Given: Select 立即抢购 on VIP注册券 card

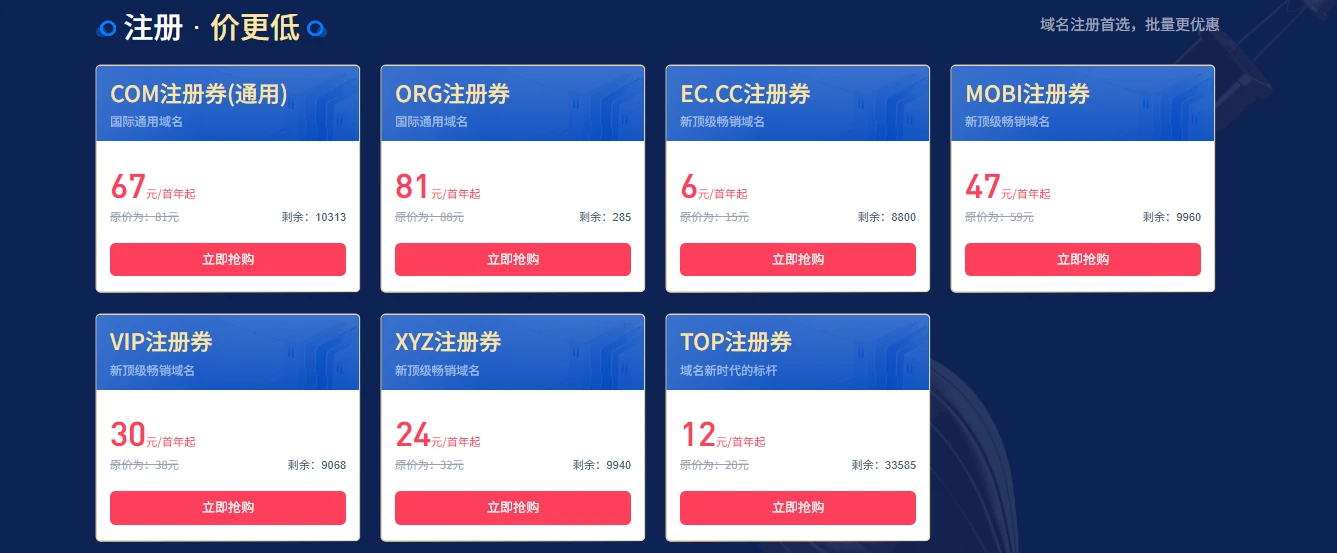Looking at the screenshot, I should coord(228,507).
